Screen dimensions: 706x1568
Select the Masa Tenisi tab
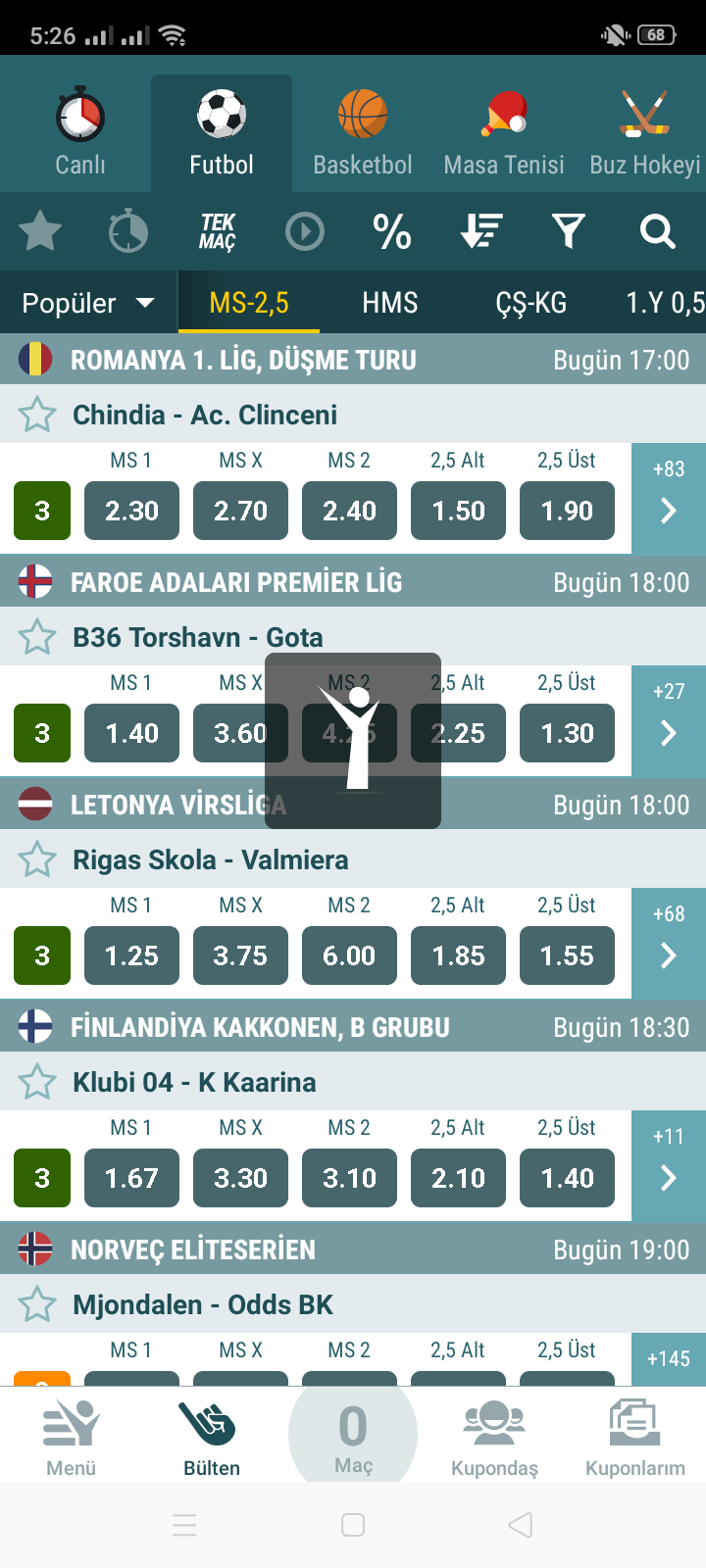click(x=504, y=134)
